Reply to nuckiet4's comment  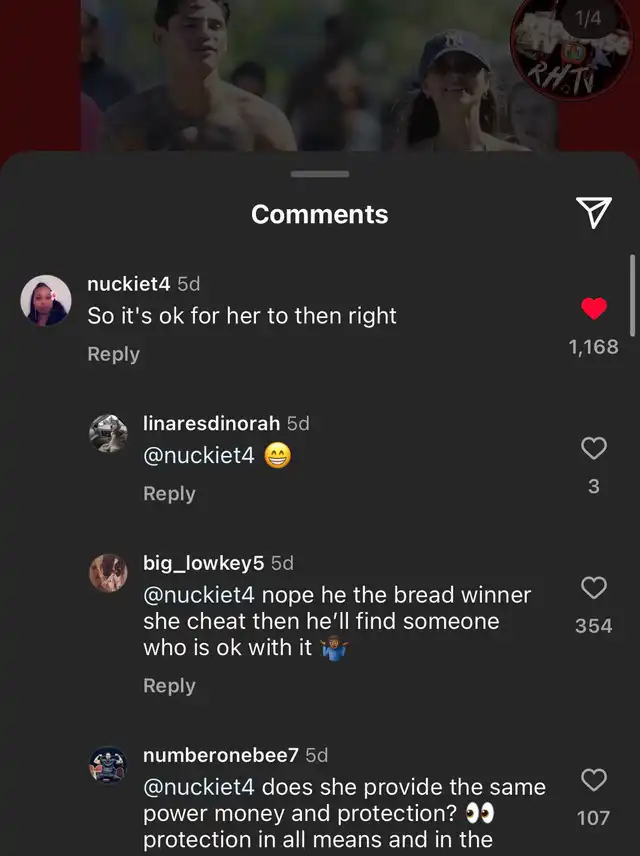click(x=113, y=354)
